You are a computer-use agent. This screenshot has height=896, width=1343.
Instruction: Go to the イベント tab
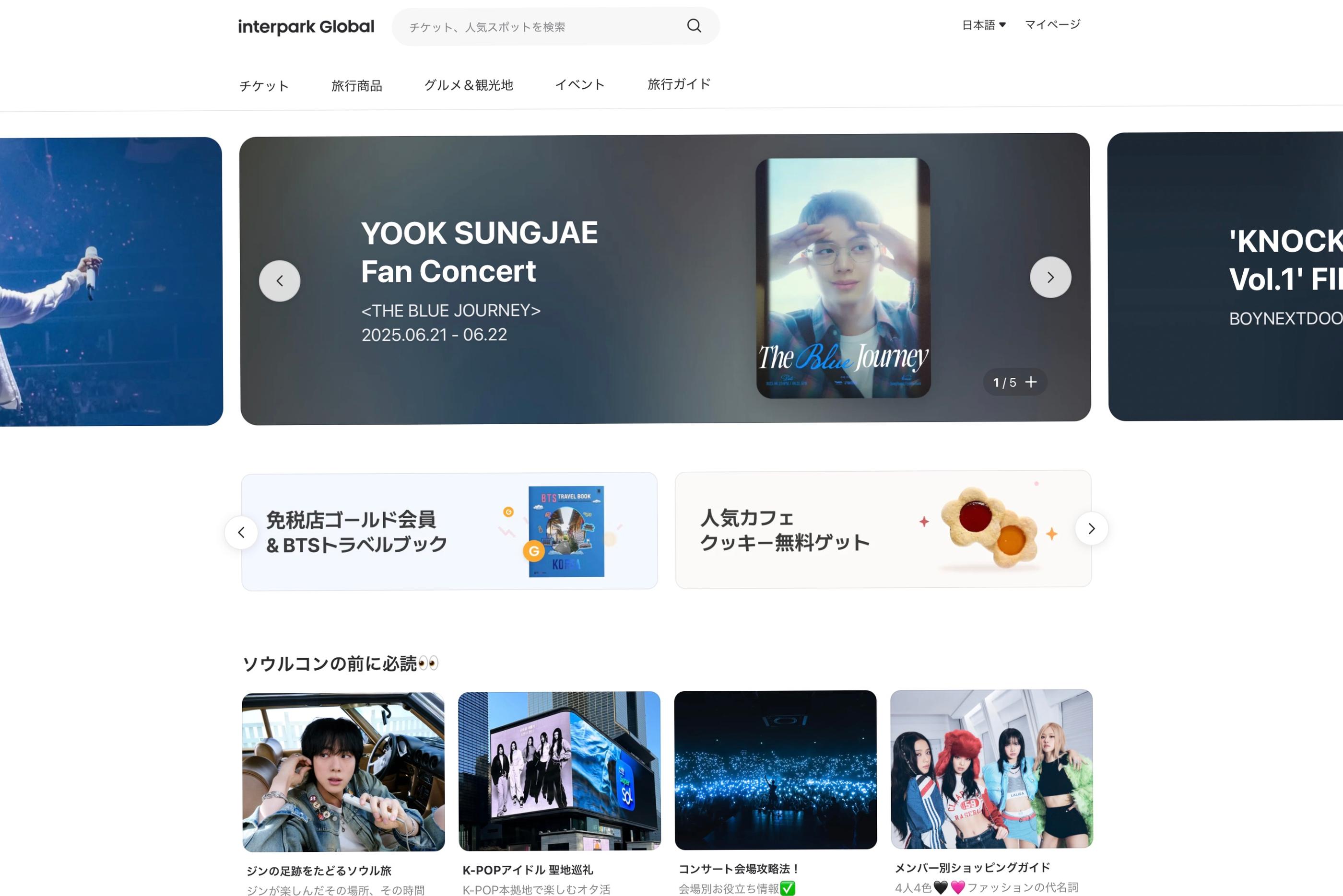pos(579,84)
